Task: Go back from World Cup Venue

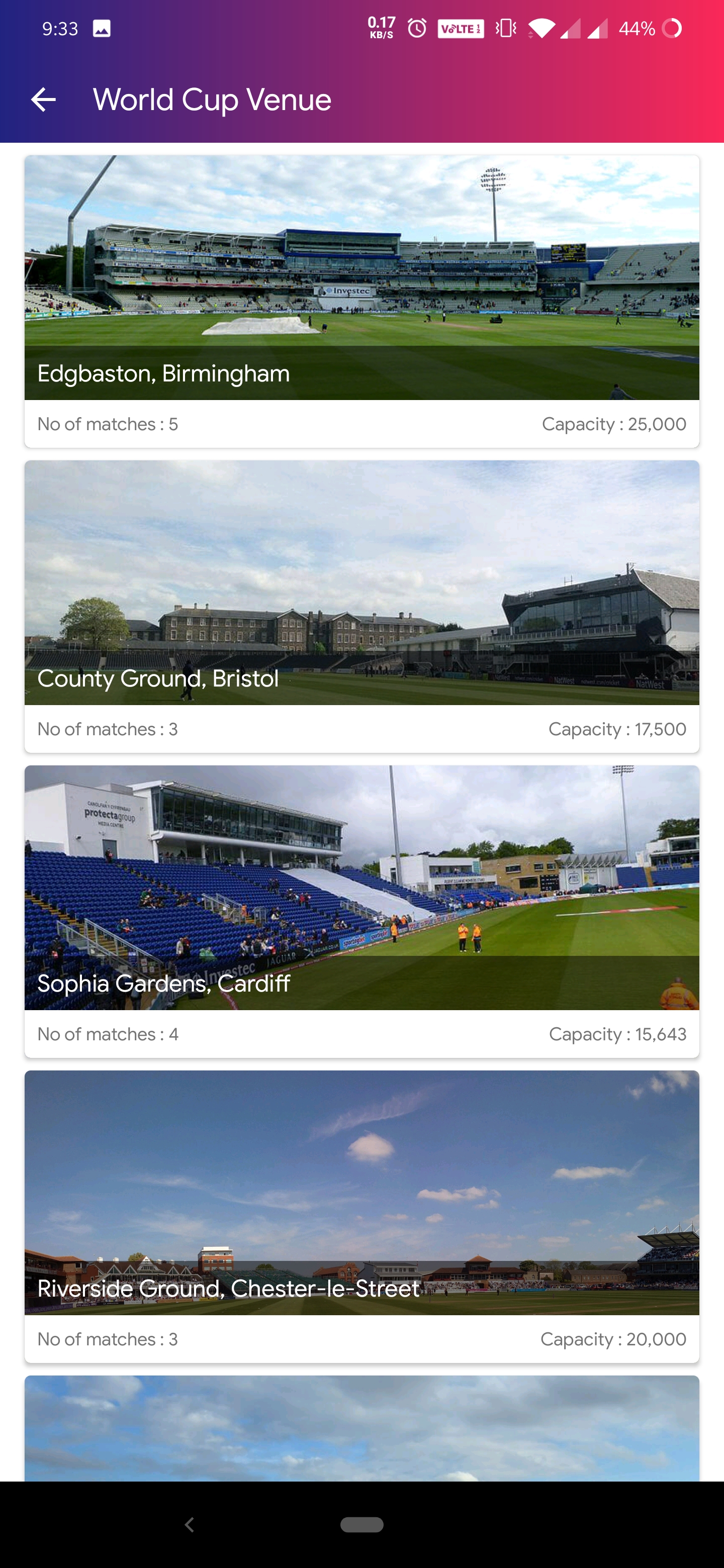Action: [43, 100]
